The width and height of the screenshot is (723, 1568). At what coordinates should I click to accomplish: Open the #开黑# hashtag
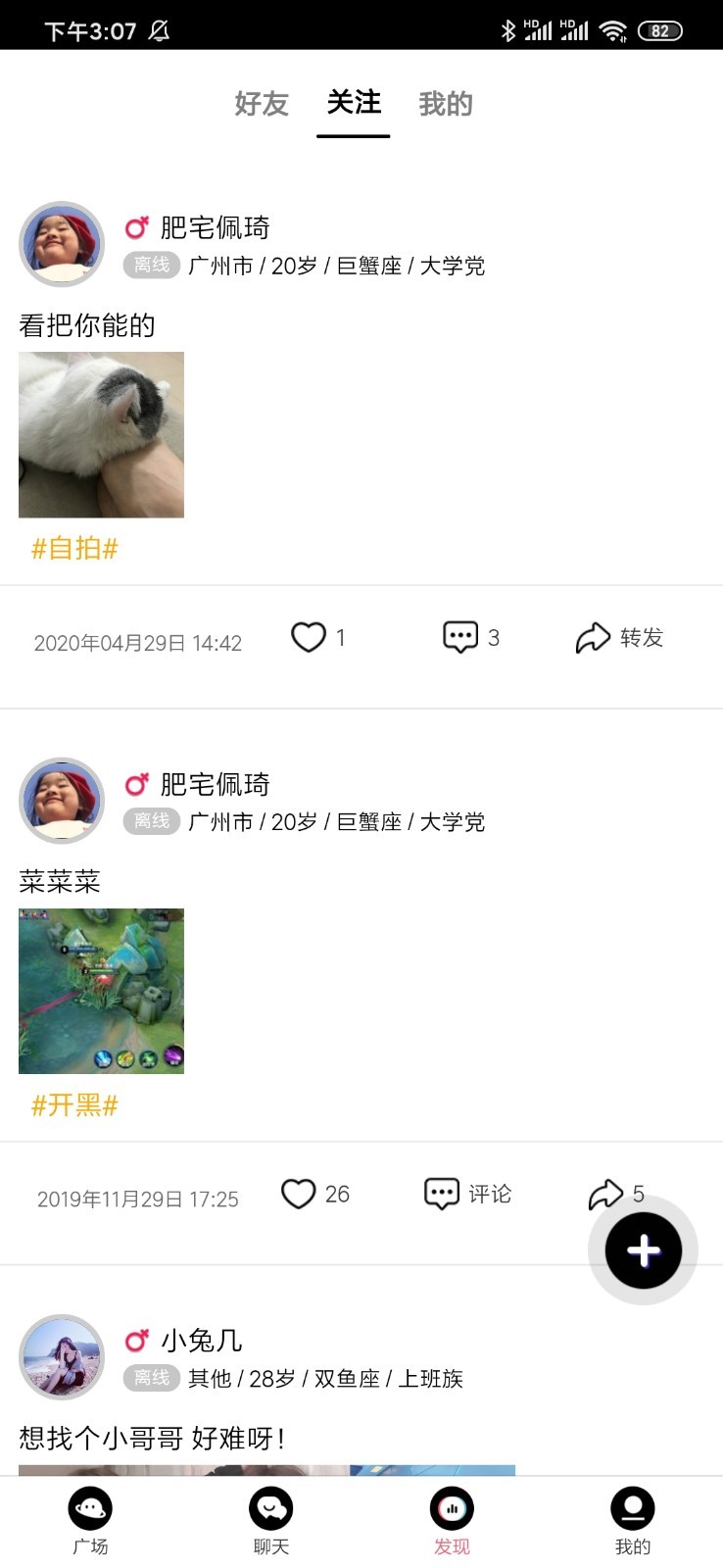tap(74, 1105)
